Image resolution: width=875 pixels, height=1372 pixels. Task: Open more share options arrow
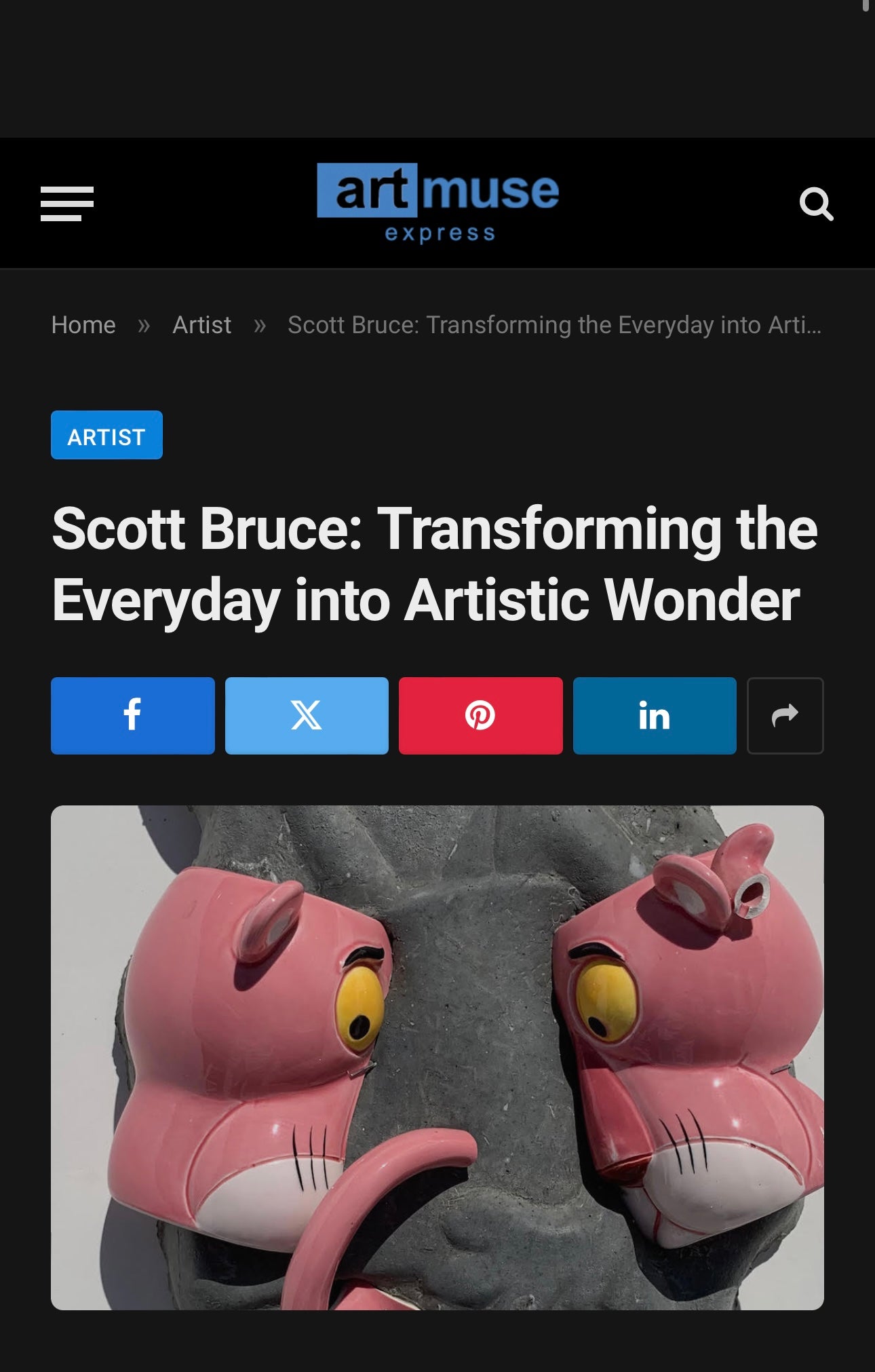(x=785, y=715)
